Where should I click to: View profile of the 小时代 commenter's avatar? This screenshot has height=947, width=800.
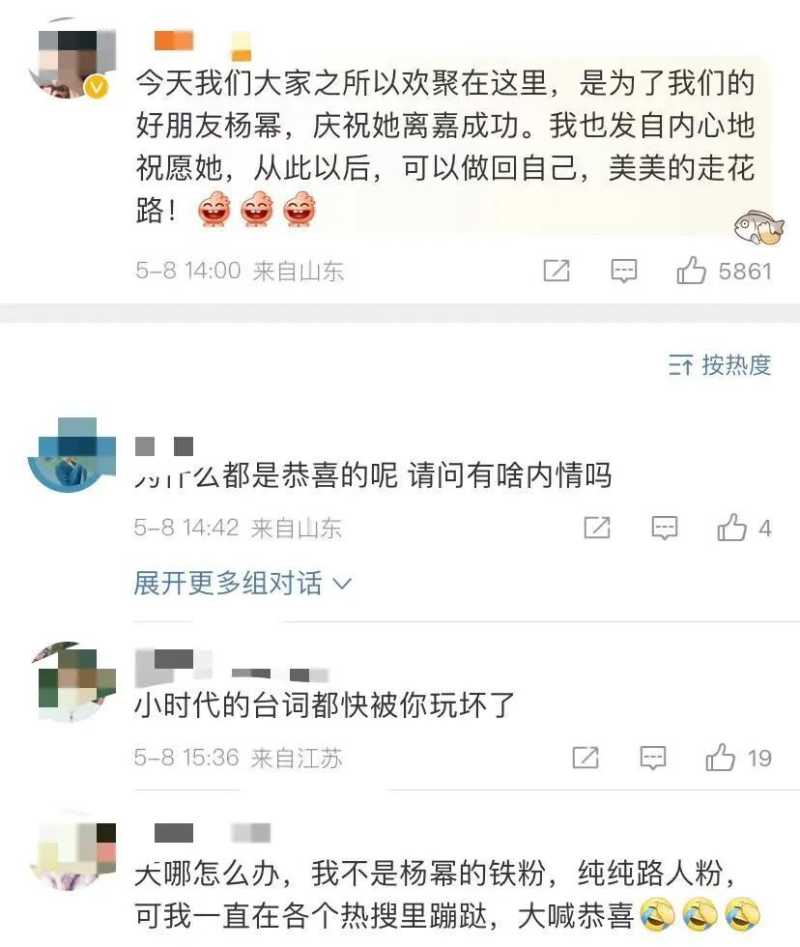coord(69,683)
